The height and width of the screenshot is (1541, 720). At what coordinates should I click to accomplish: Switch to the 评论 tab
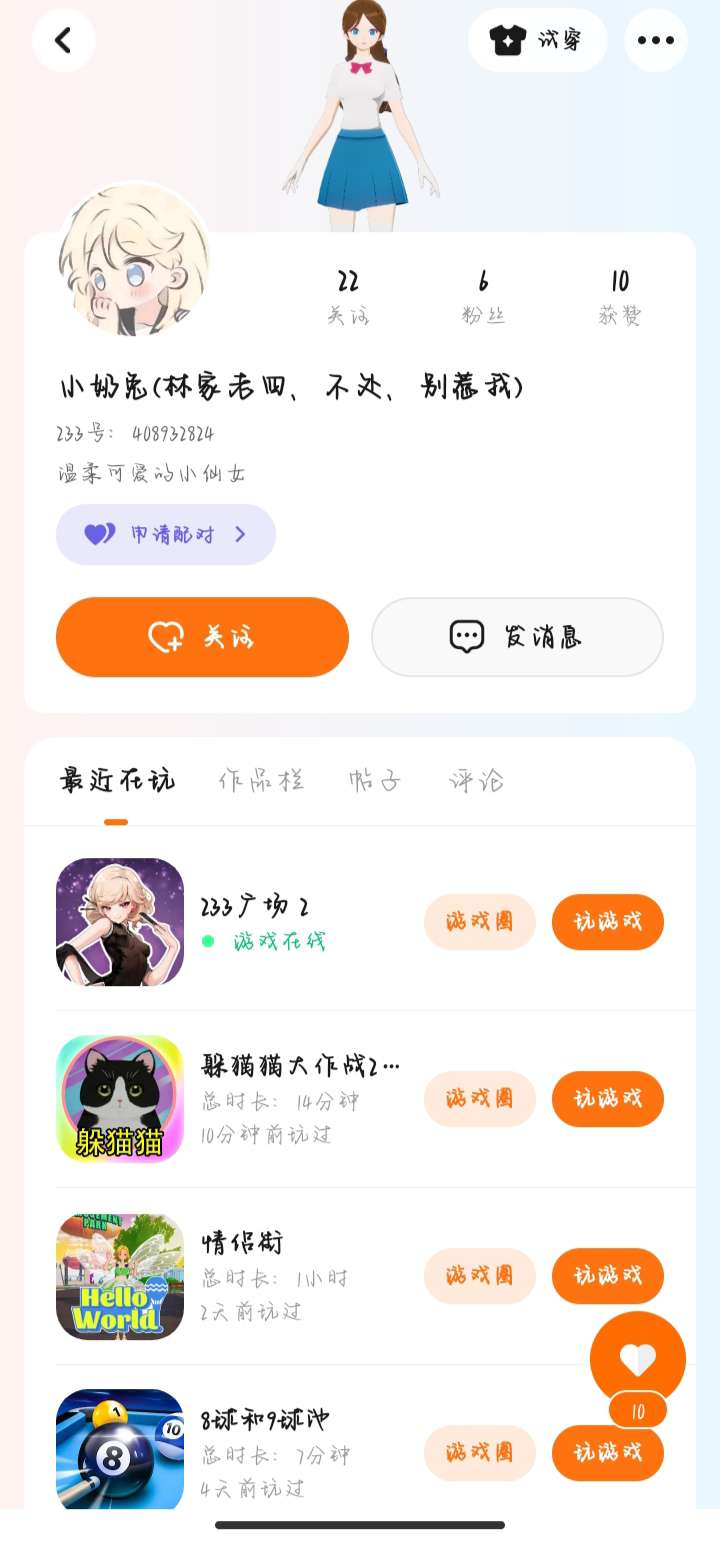[476, 780]
